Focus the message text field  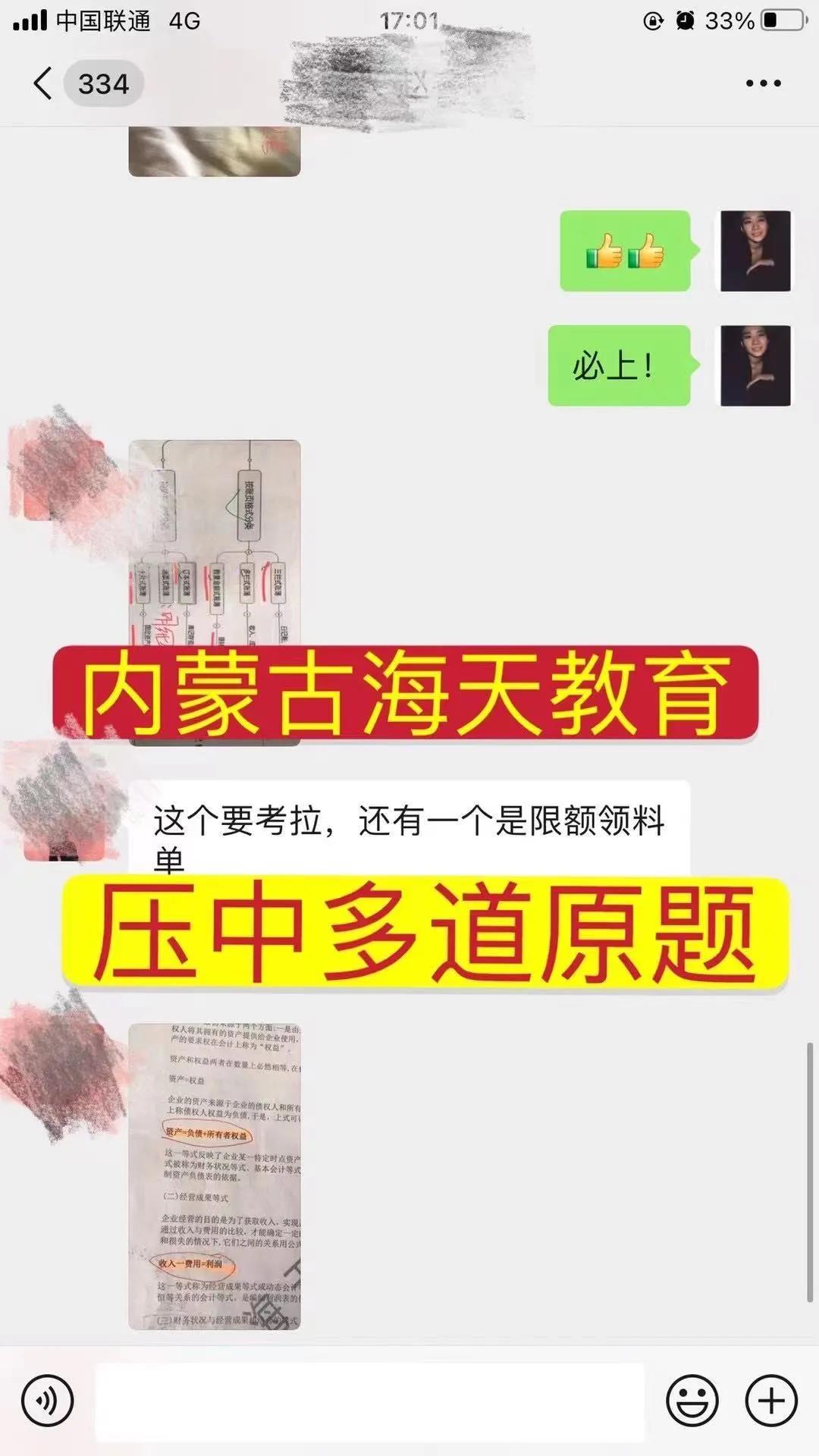coord(369,1401)
